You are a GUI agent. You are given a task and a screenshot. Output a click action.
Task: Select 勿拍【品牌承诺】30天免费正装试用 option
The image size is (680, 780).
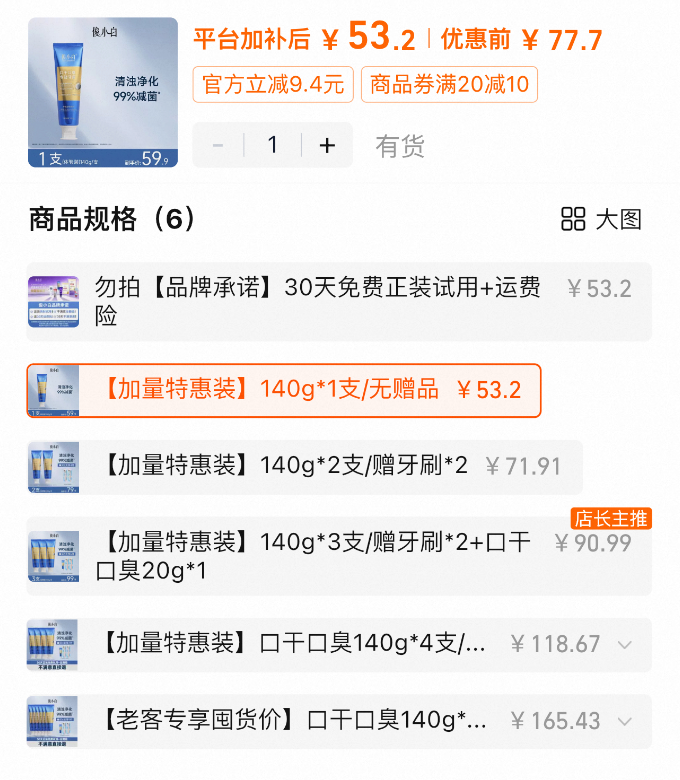pyautogui.click(x=339, y=302)
